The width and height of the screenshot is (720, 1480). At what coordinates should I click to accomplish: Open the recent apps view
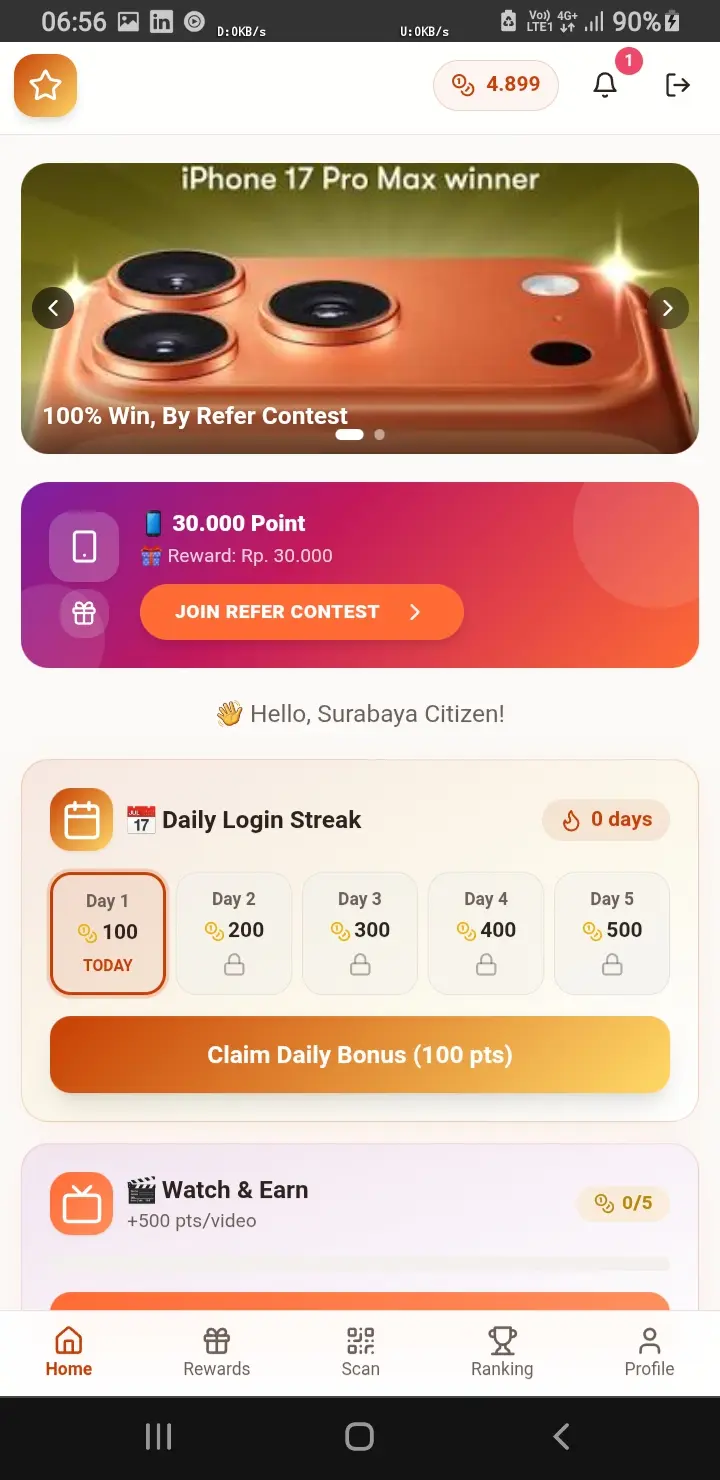click(x=158, y=1437)
